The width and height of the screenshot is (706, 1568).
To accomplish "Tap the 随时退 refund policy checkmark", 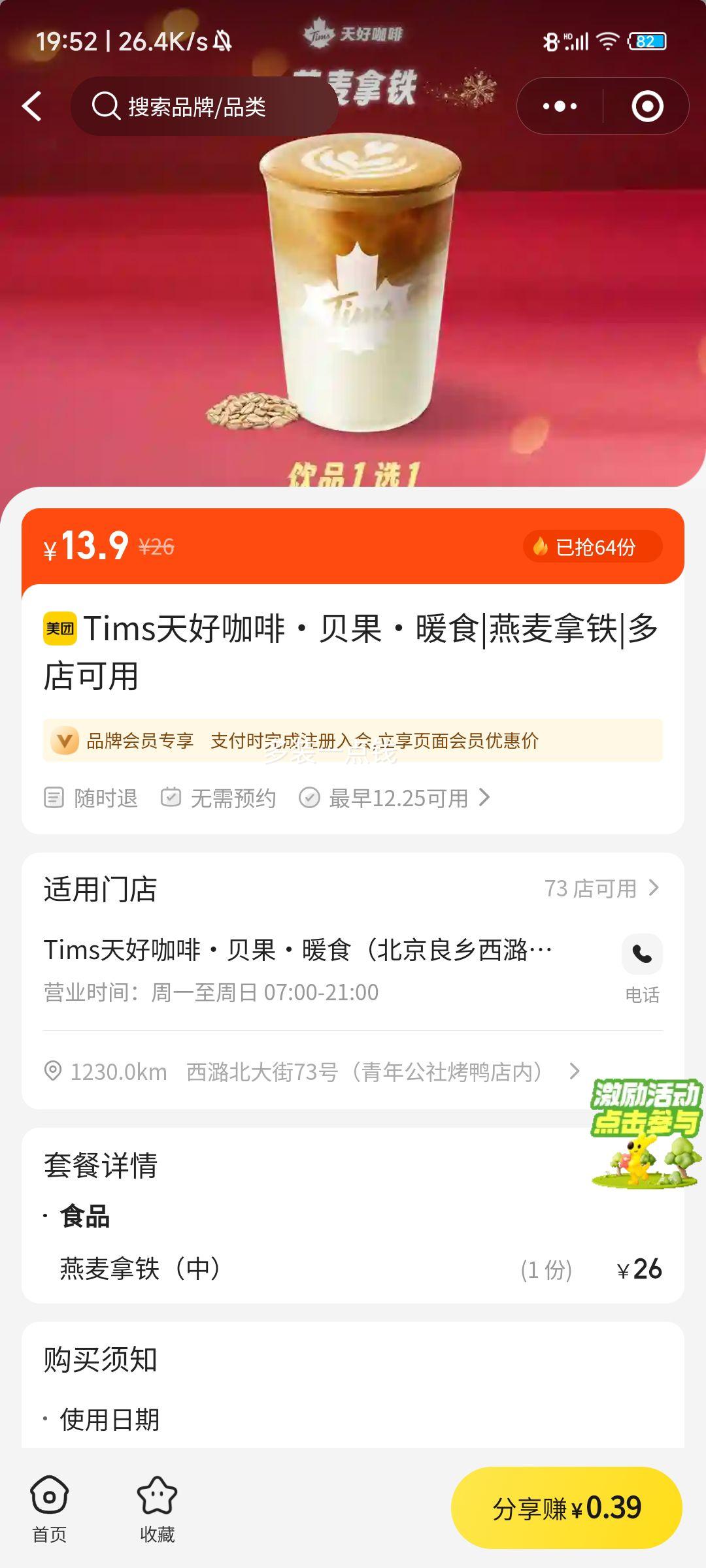I will pos(56,796).
